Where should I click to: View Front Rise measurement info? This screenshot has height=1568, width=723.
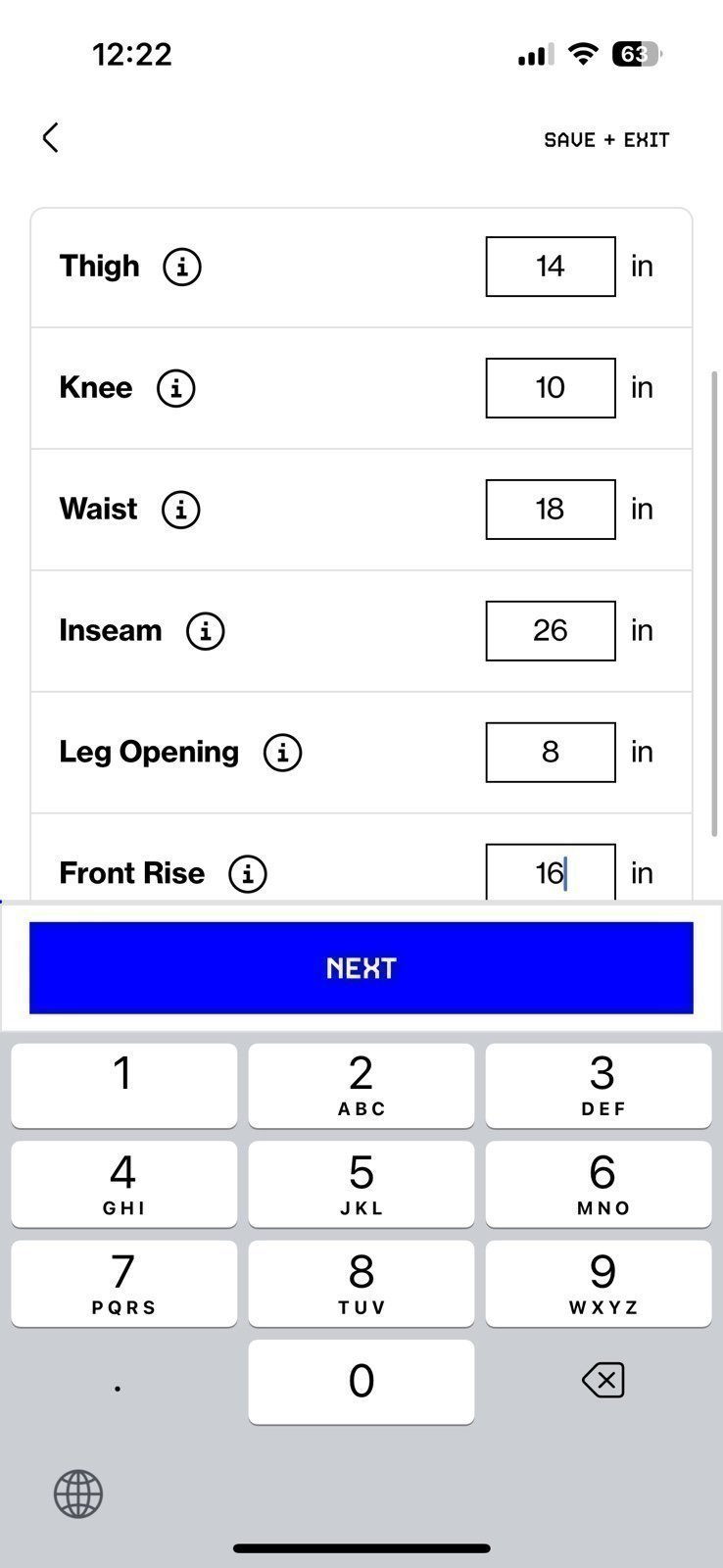(248, 874)
